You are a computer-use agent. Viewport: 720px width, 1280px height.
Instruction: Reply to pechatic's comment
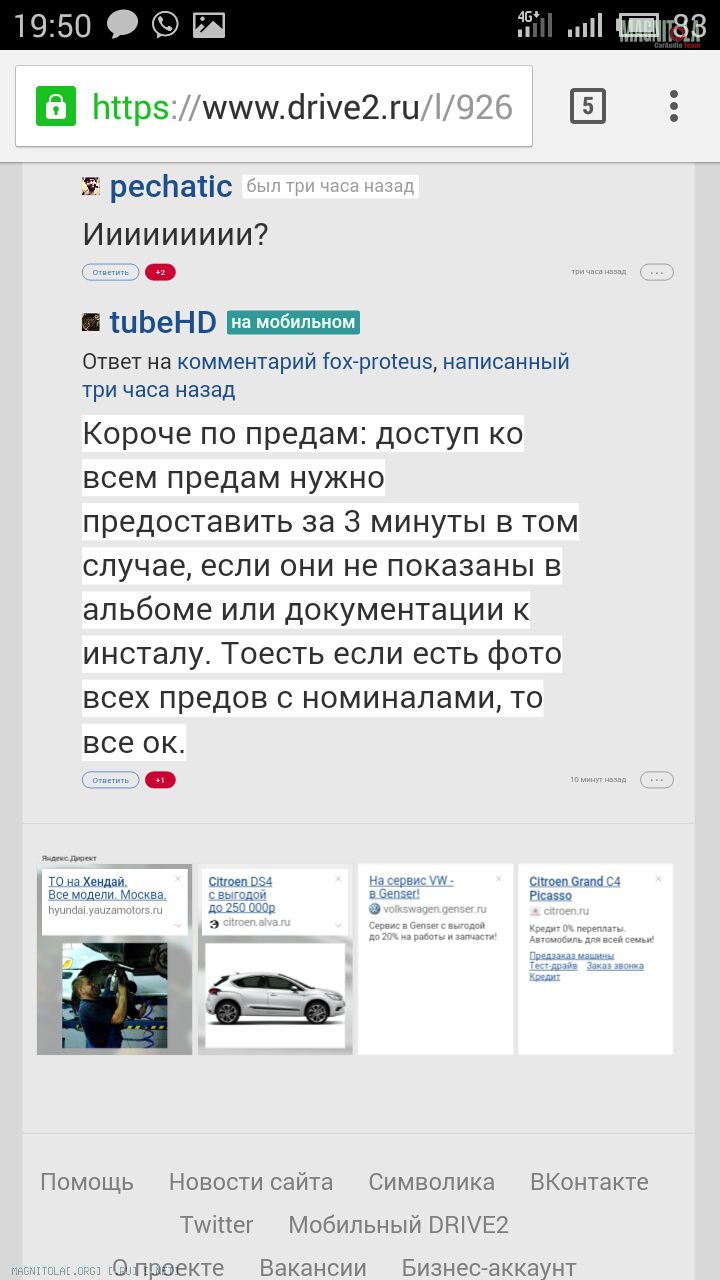click(x=110, y=272)
